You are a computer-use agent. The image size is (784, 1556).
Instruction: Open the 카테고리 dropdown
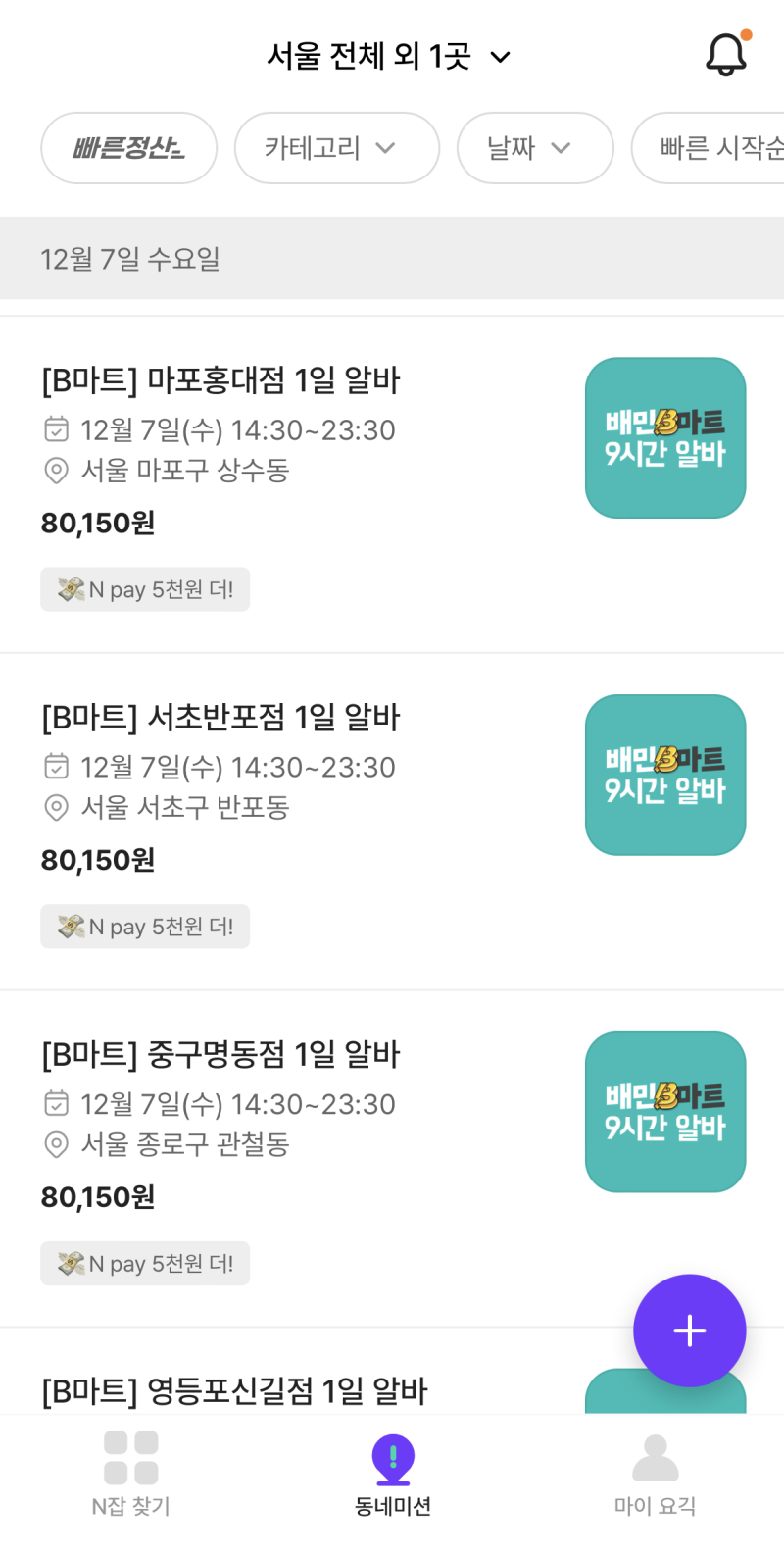[336, 148]
